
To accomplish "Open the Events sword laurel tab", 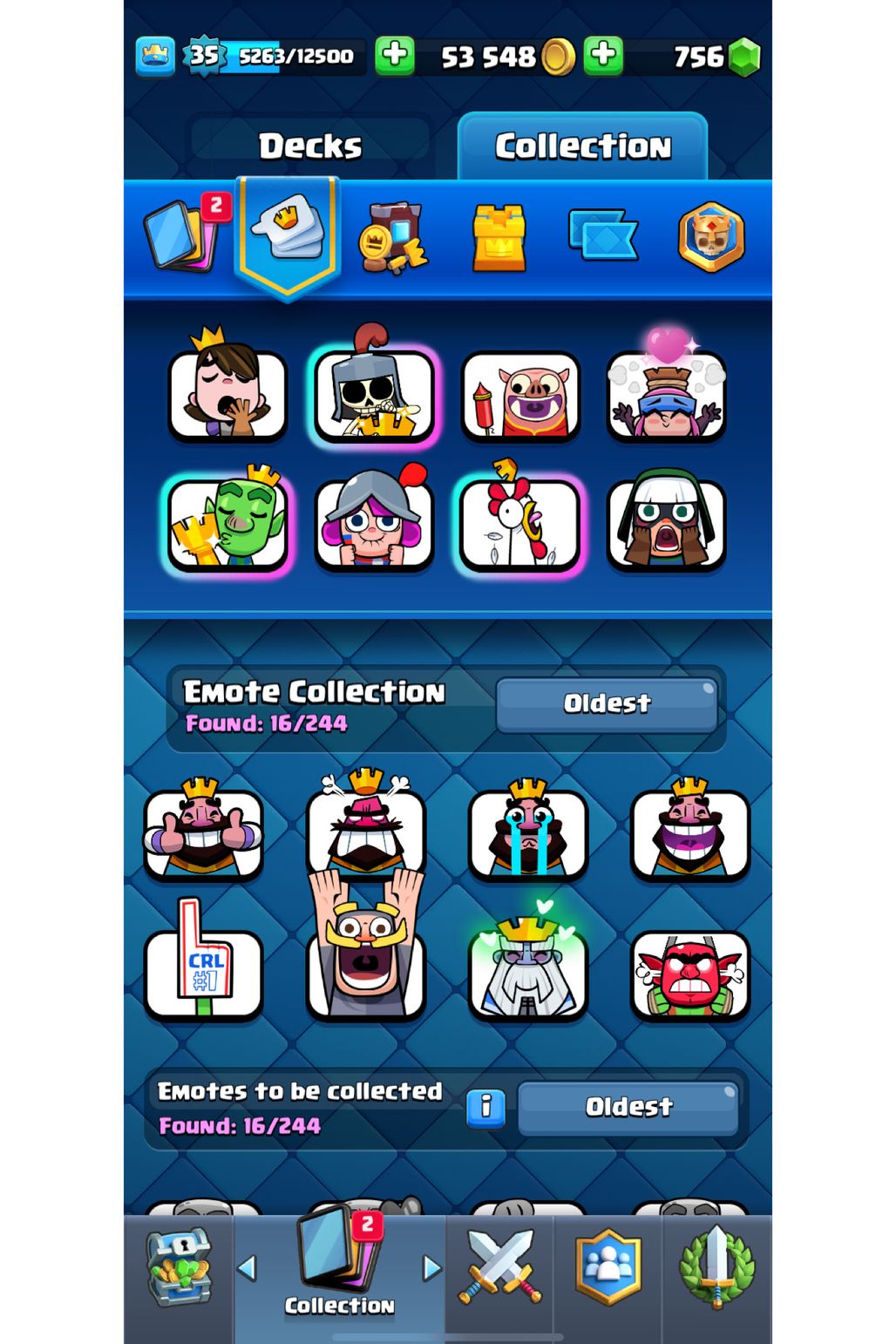I will (x=716, y=1268).
